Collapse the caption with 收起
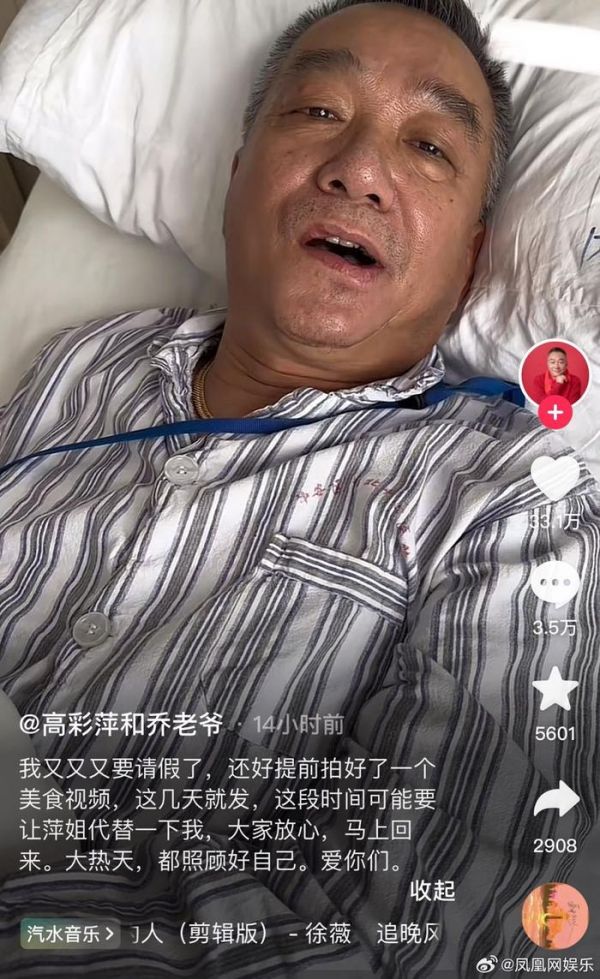 432,891
